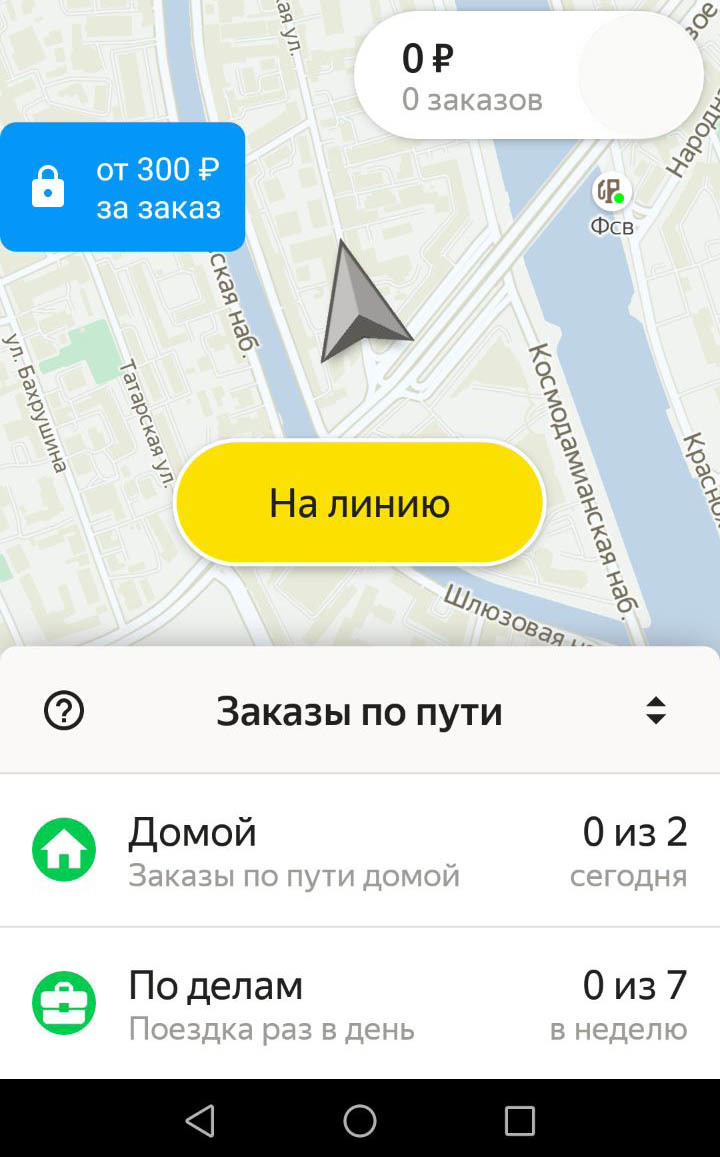Screen dimensions: 720x1157
Task: Tap the Заказы по пути header title
Action: [360, 710]
